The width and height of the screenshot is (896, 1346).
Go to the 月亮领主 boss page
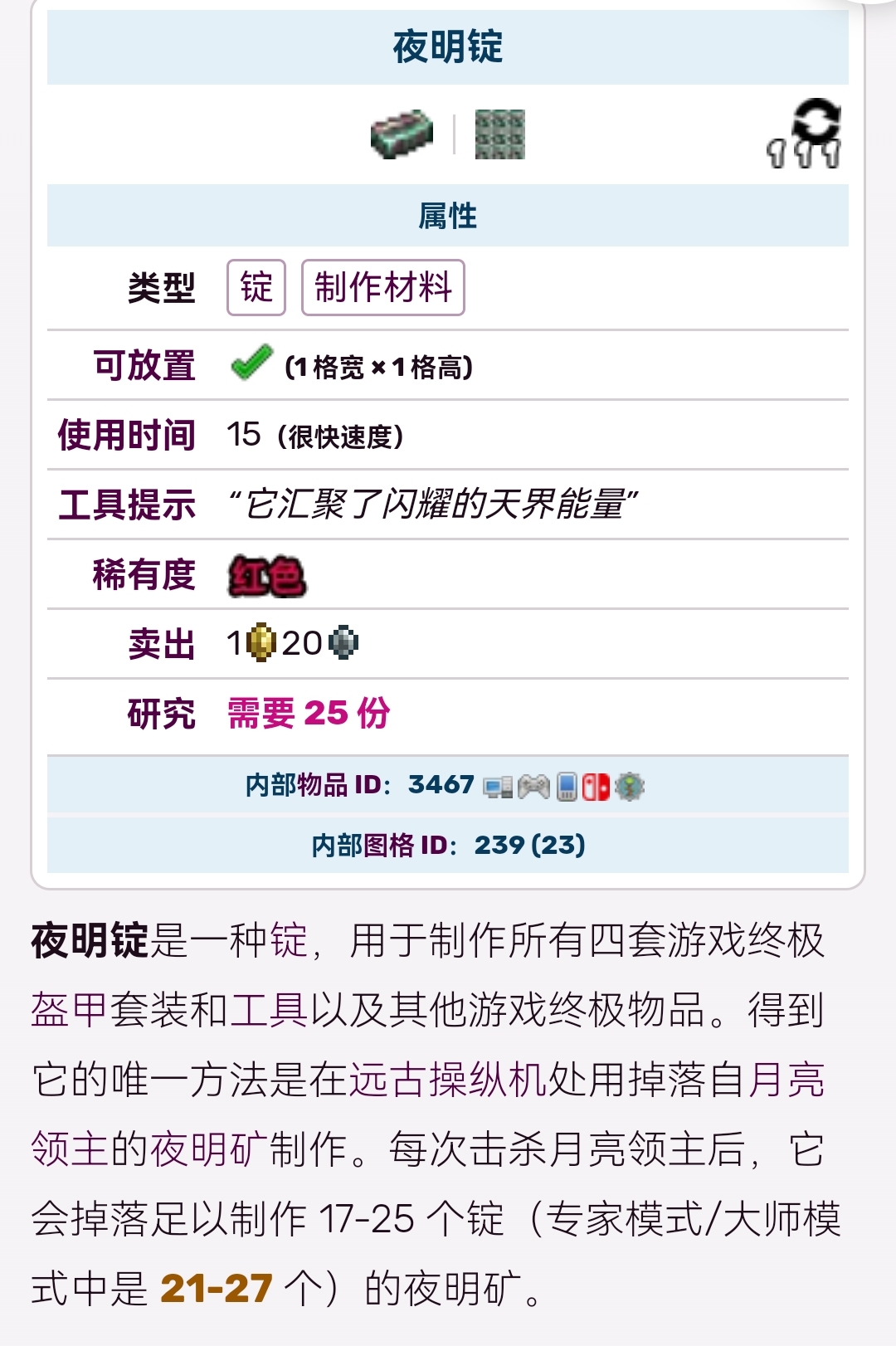point(785,1080)
